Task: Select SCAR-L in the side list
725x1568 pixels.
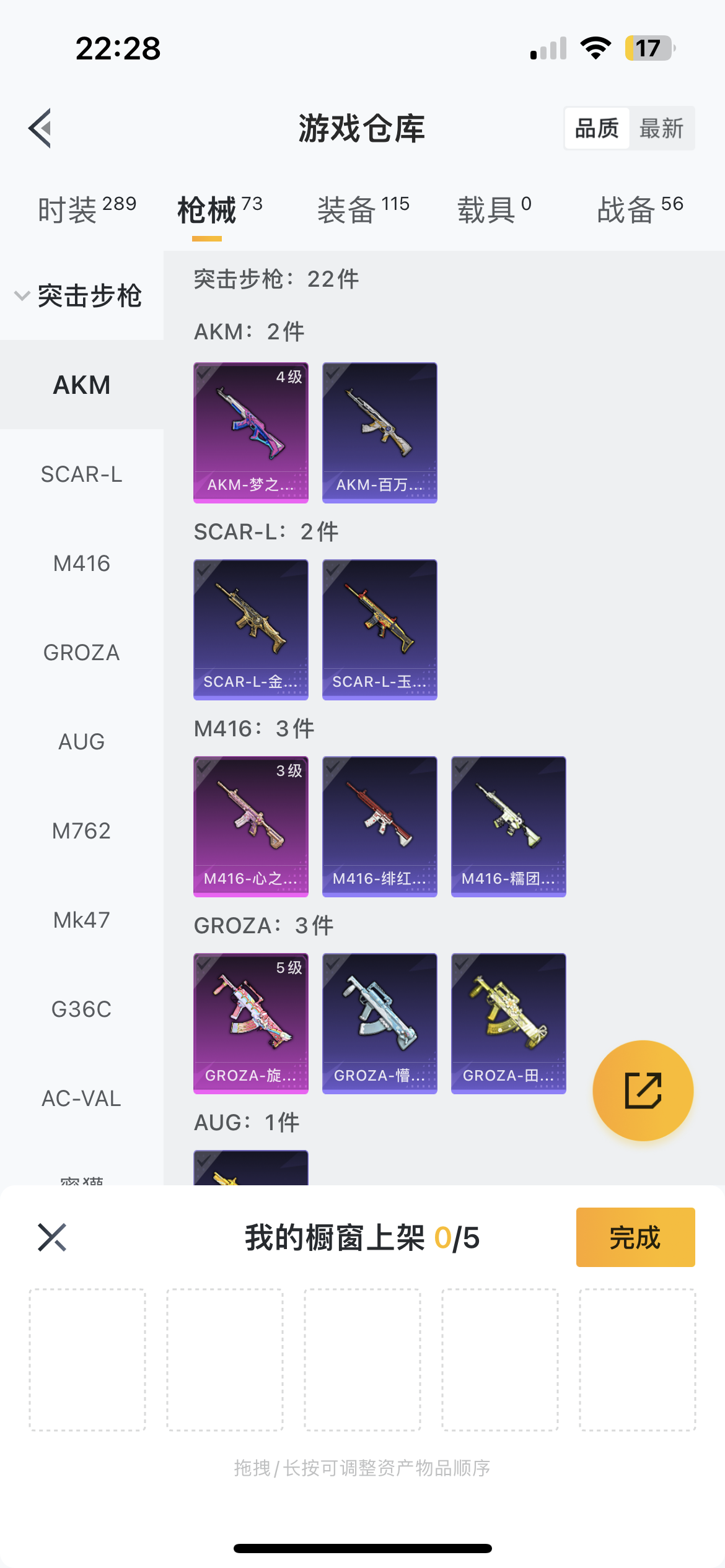Action: 82,474
